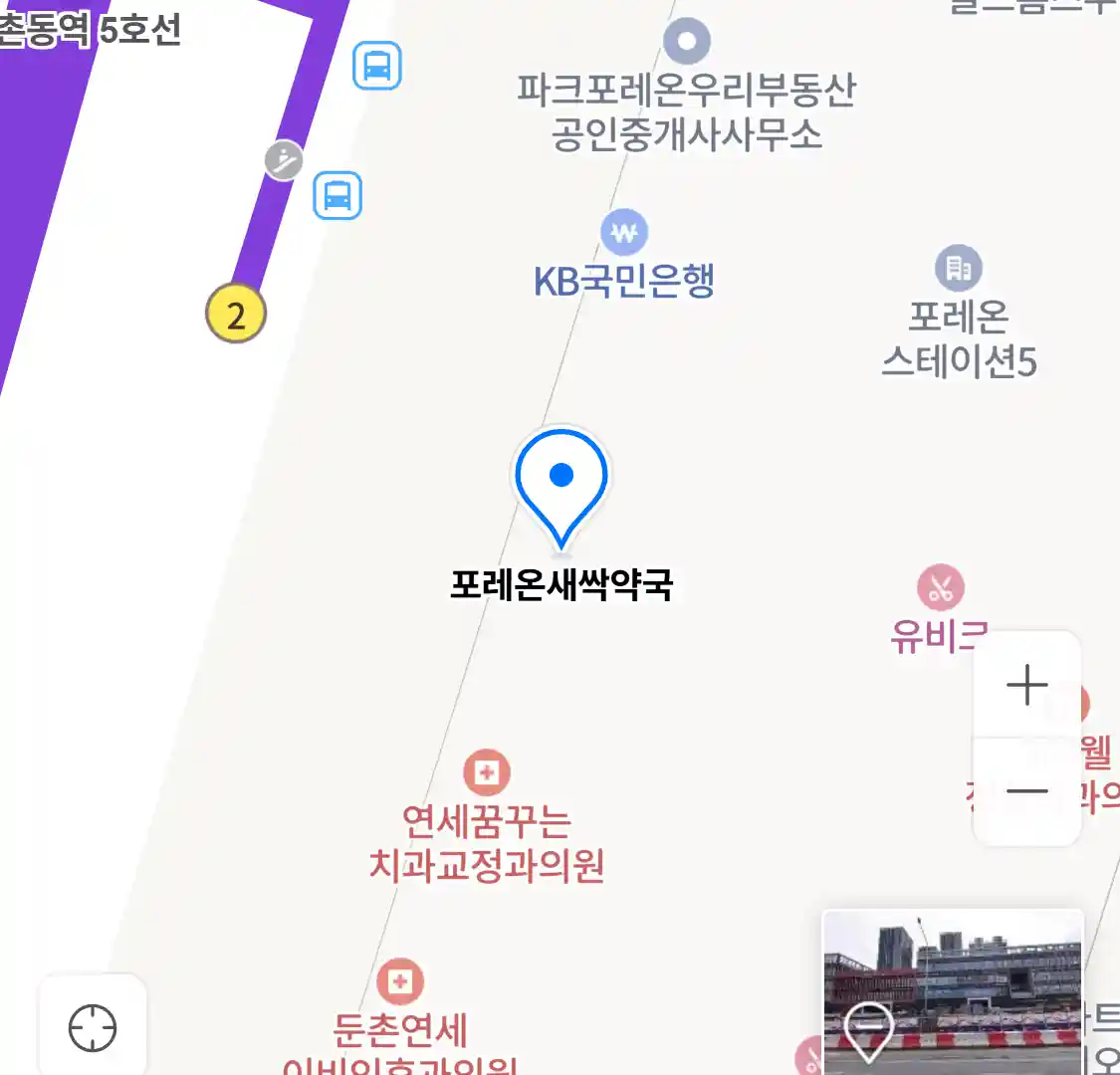Open 둔촌연세 clinic marker
This screenshot has width=1120, height=1075.
coord(400,982)
